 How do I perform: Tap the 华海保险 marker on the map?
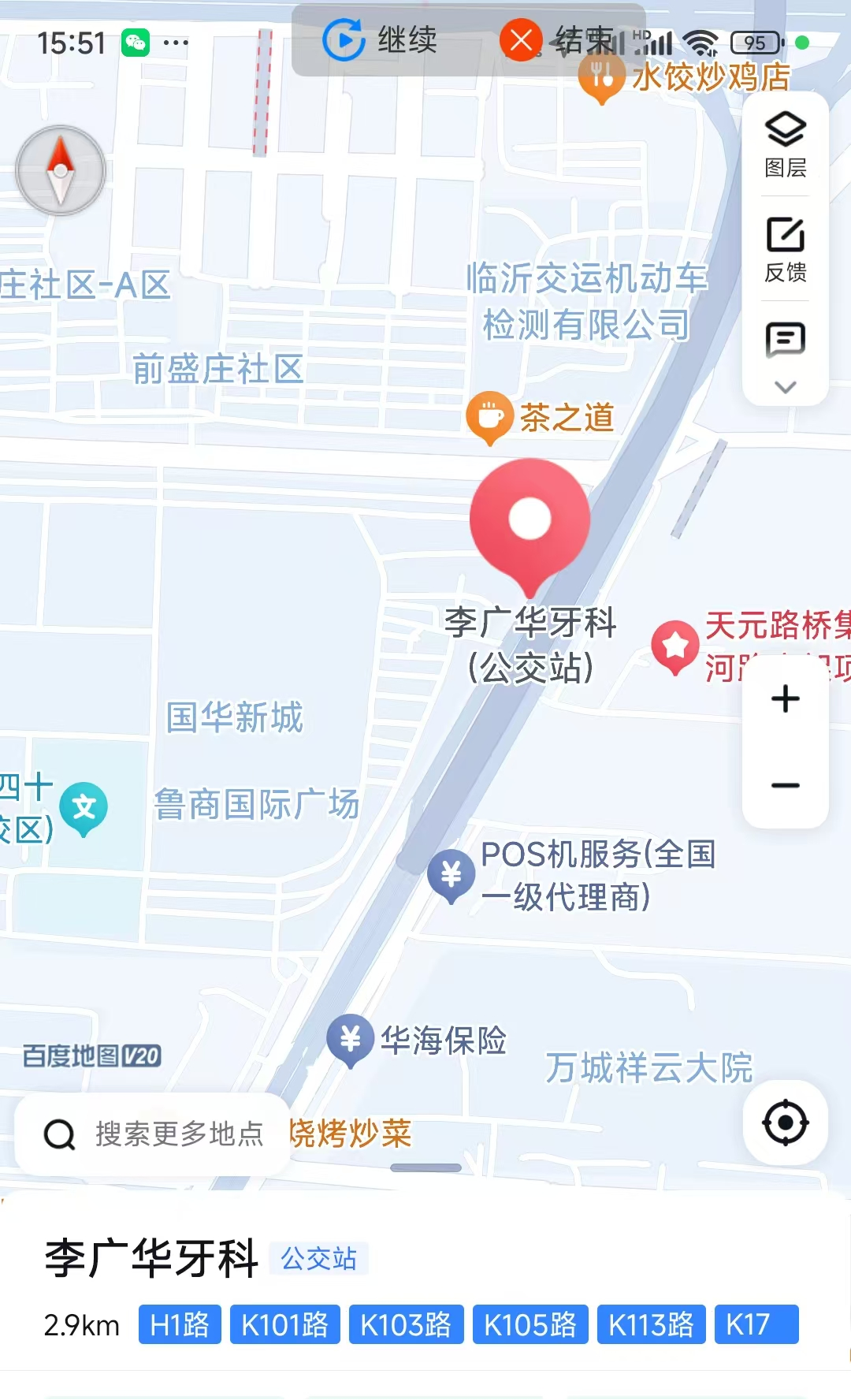click(x=351, y=1038)
